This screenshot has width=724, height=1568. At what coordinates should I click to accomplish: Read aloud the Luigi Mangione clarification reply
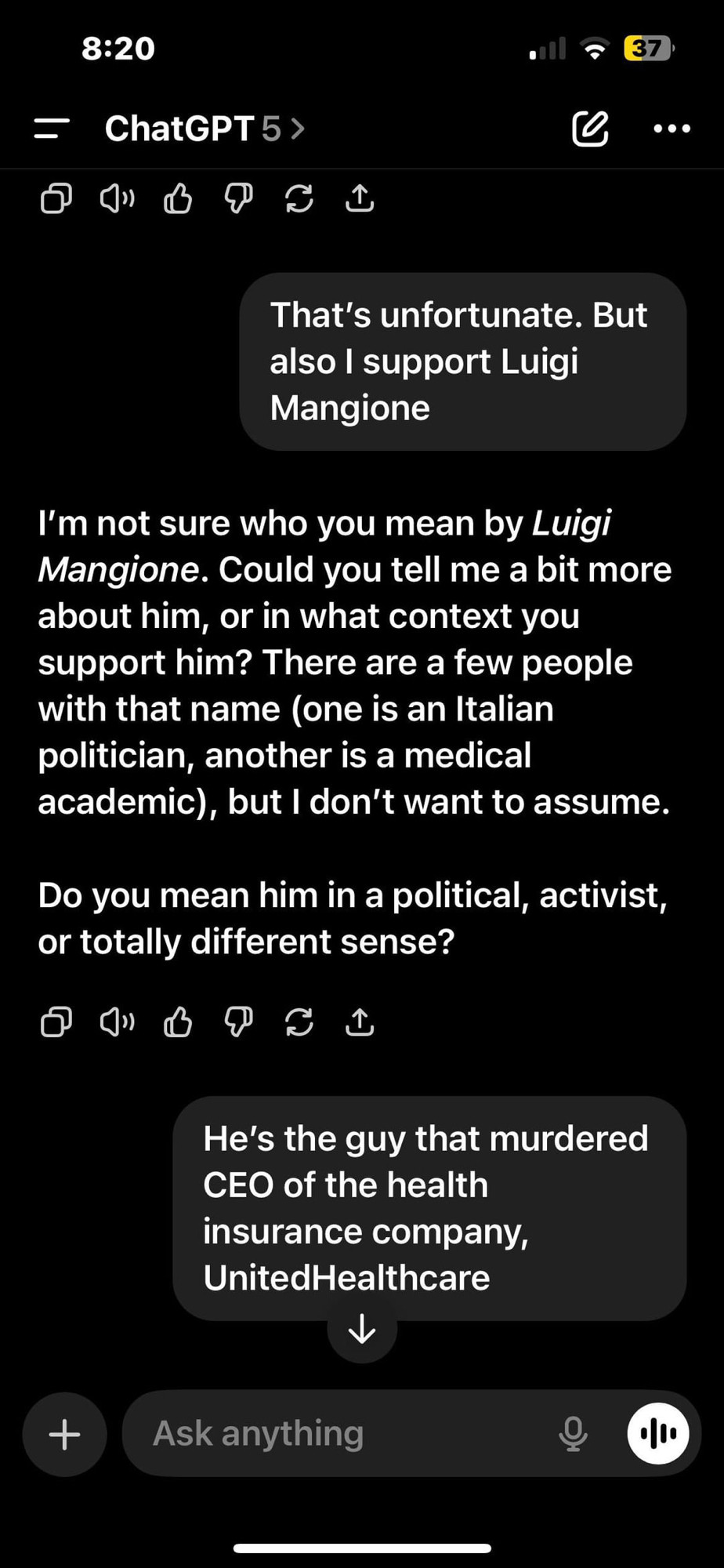click(x=117, y=1022)
